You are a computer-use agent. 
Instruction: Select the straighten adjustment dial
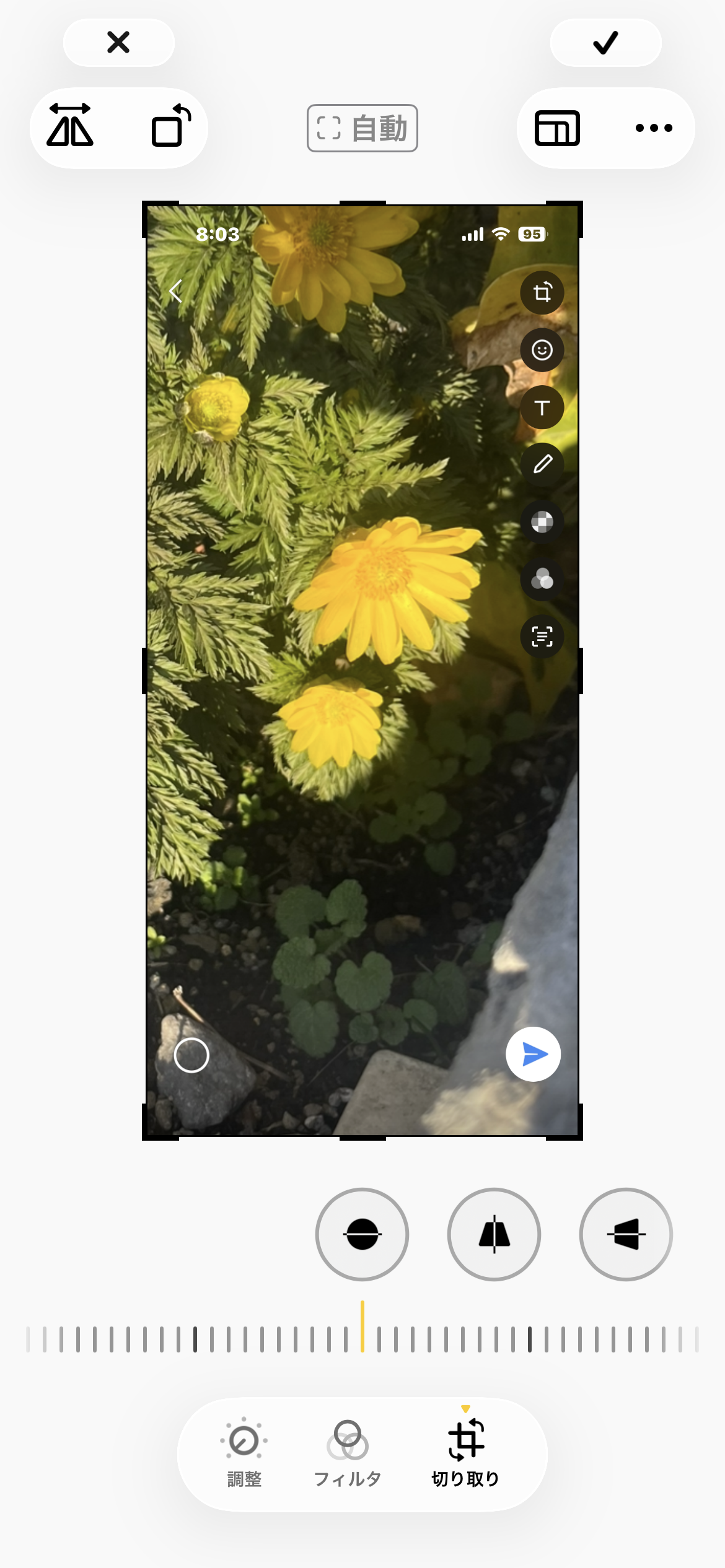pos(362,1234)
